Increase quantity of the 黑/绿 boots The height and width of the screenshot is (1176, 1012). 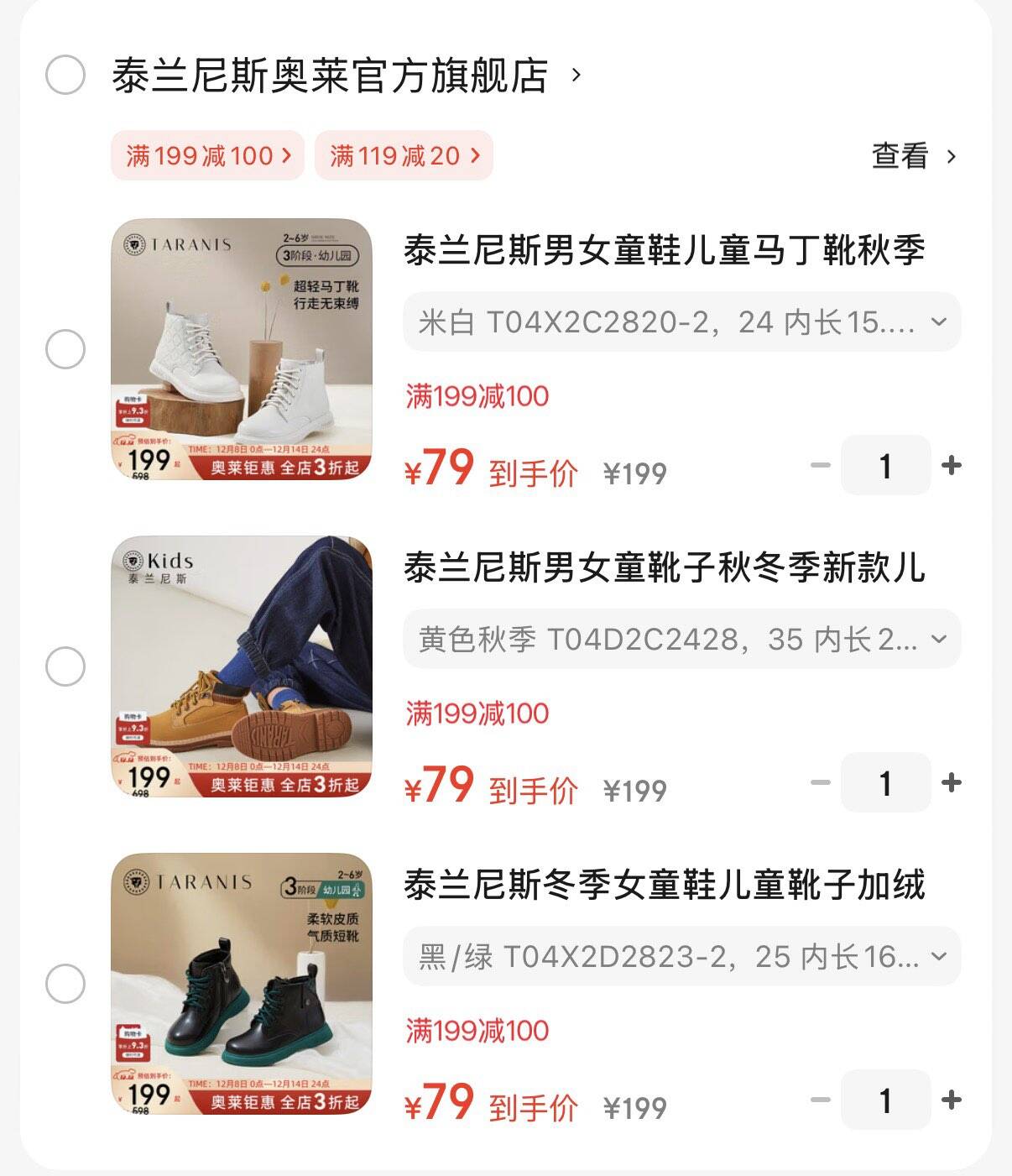pyautogui.click(x=952, y=1100)
